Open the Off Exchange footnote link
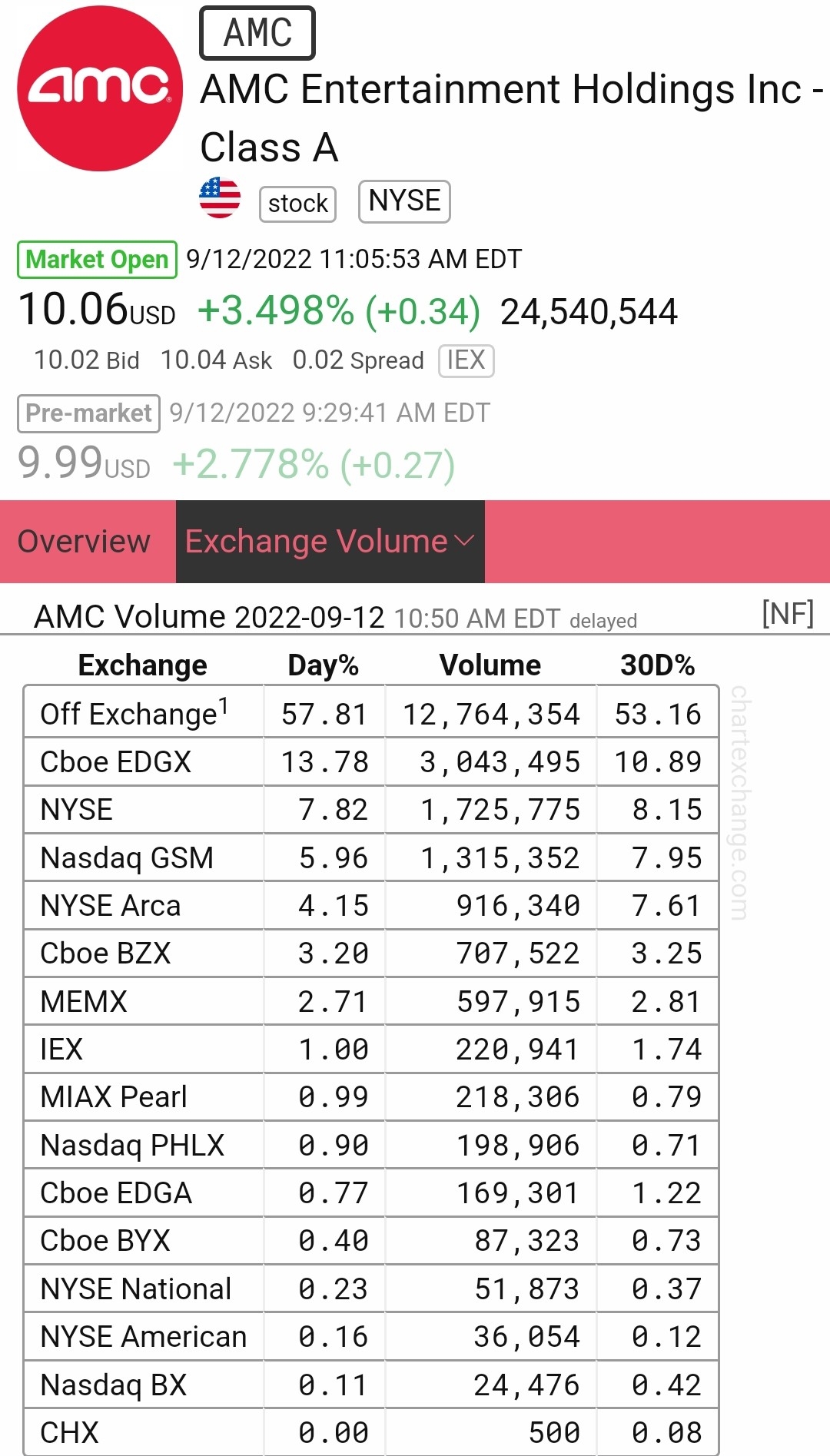The image size is (830, 1456). pyautogui.click(x=224, y=703)
